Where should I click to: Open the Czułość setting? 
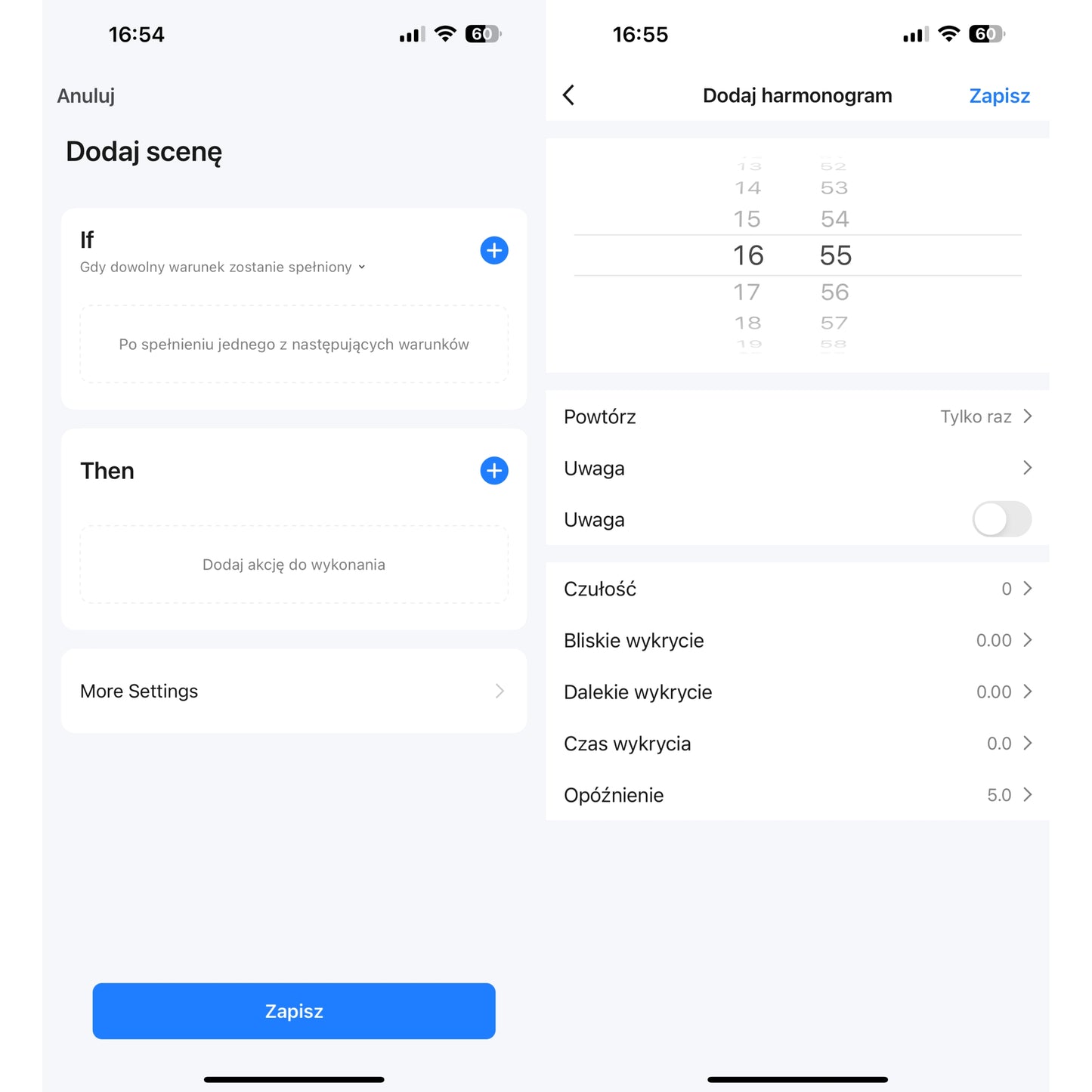pyautogui.click(x=797, y=589)
